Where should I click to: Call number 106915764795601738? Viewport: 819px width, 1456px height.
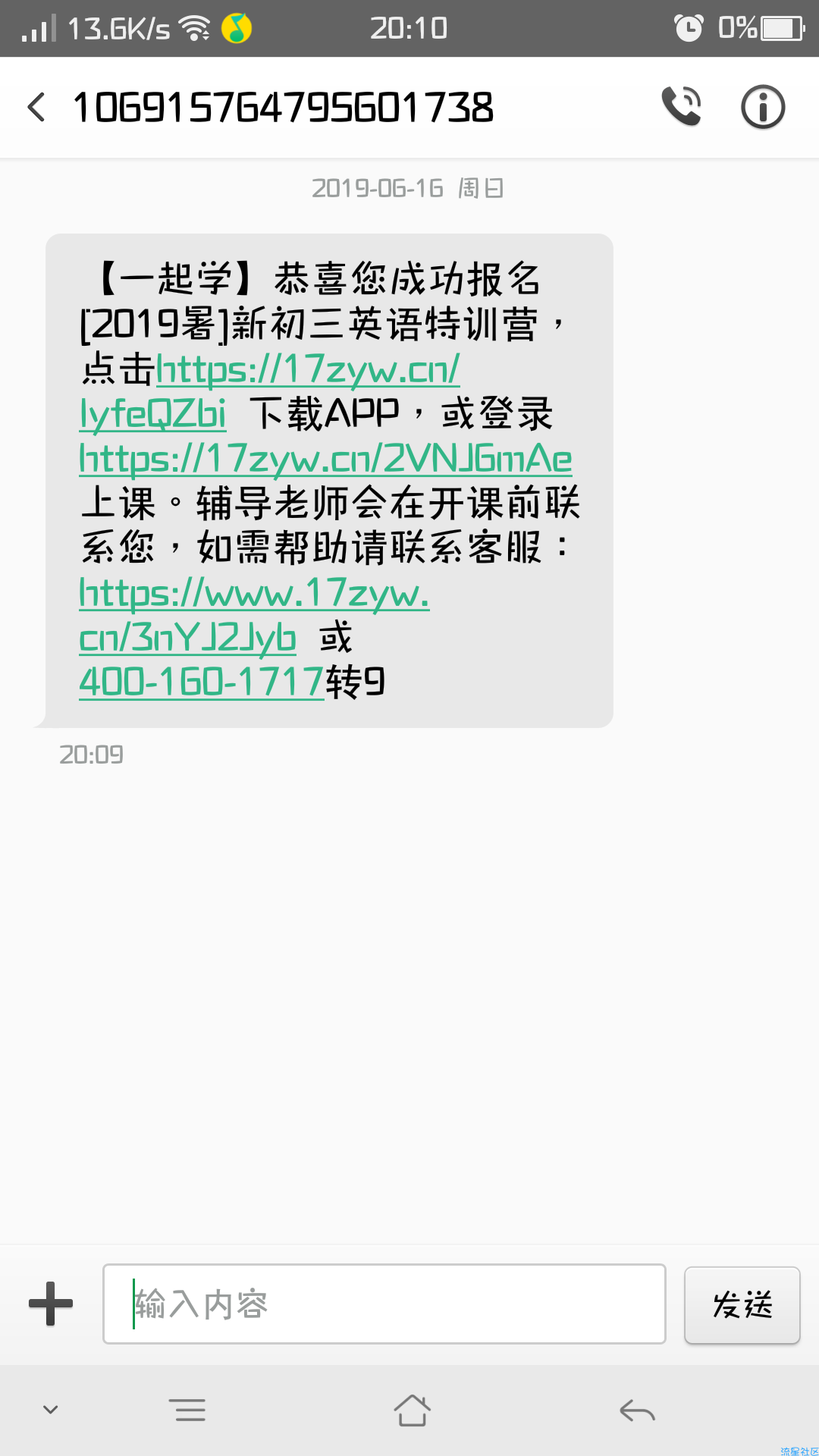(x=682, y=106)
